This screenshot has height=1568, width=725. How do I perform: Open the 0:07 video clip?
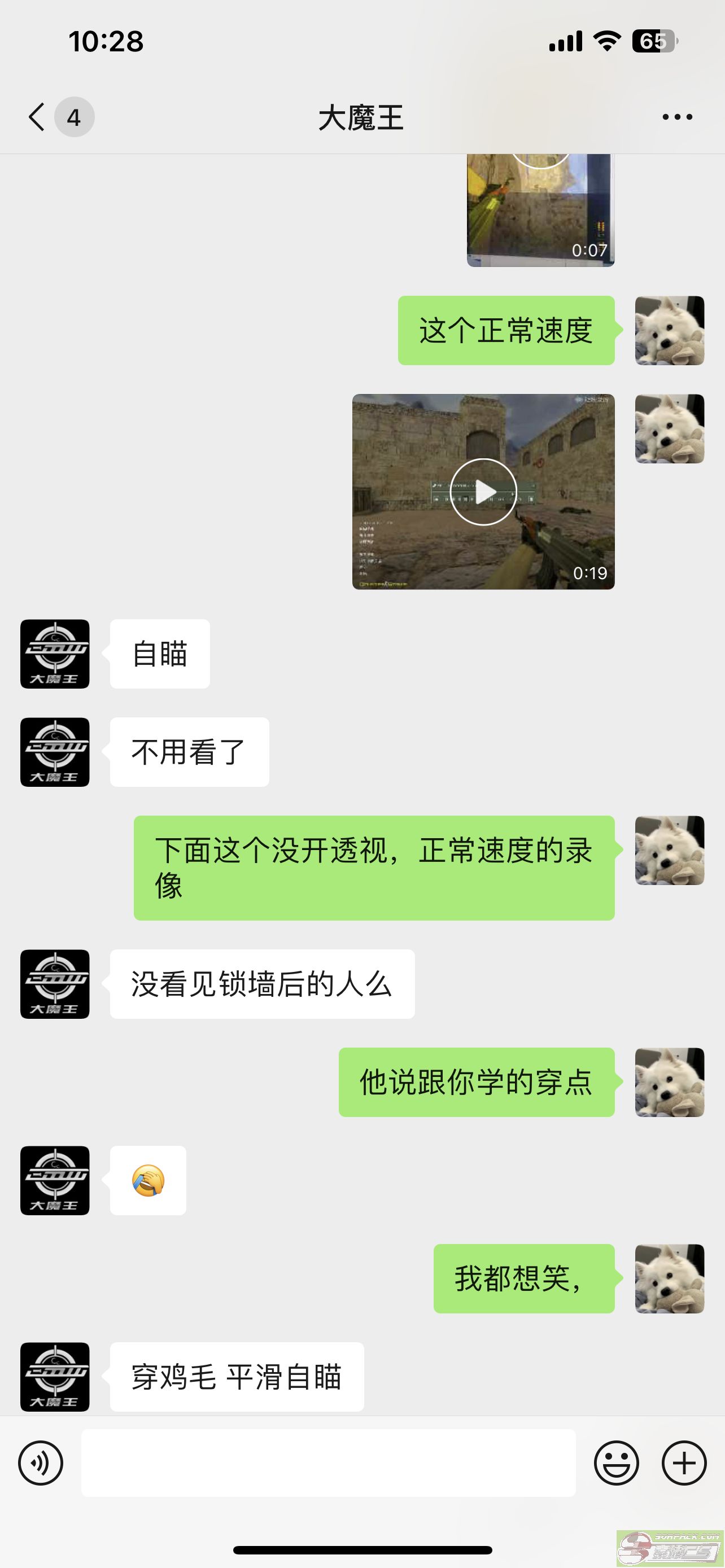coord(540,210)
